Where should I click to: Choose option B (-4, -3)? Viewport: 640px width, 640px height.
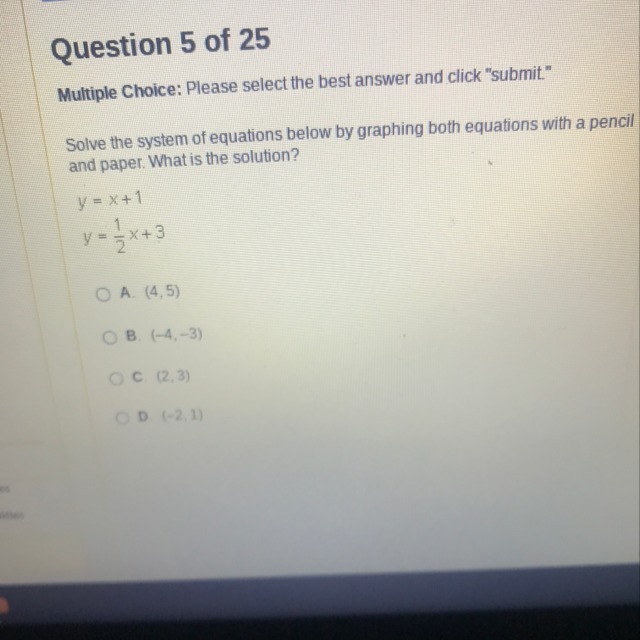coord(109,337)
